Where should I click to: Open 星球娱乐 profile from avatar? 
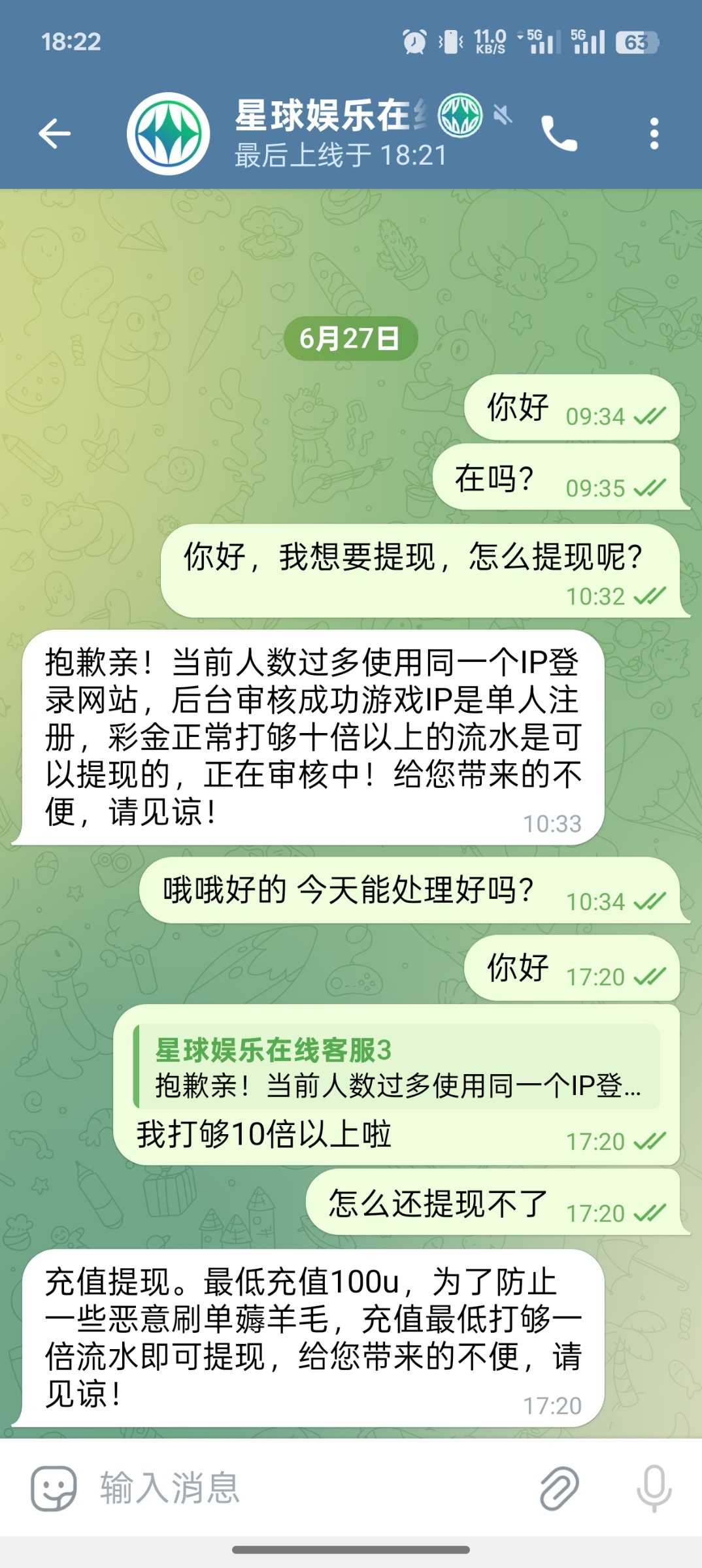169,134
